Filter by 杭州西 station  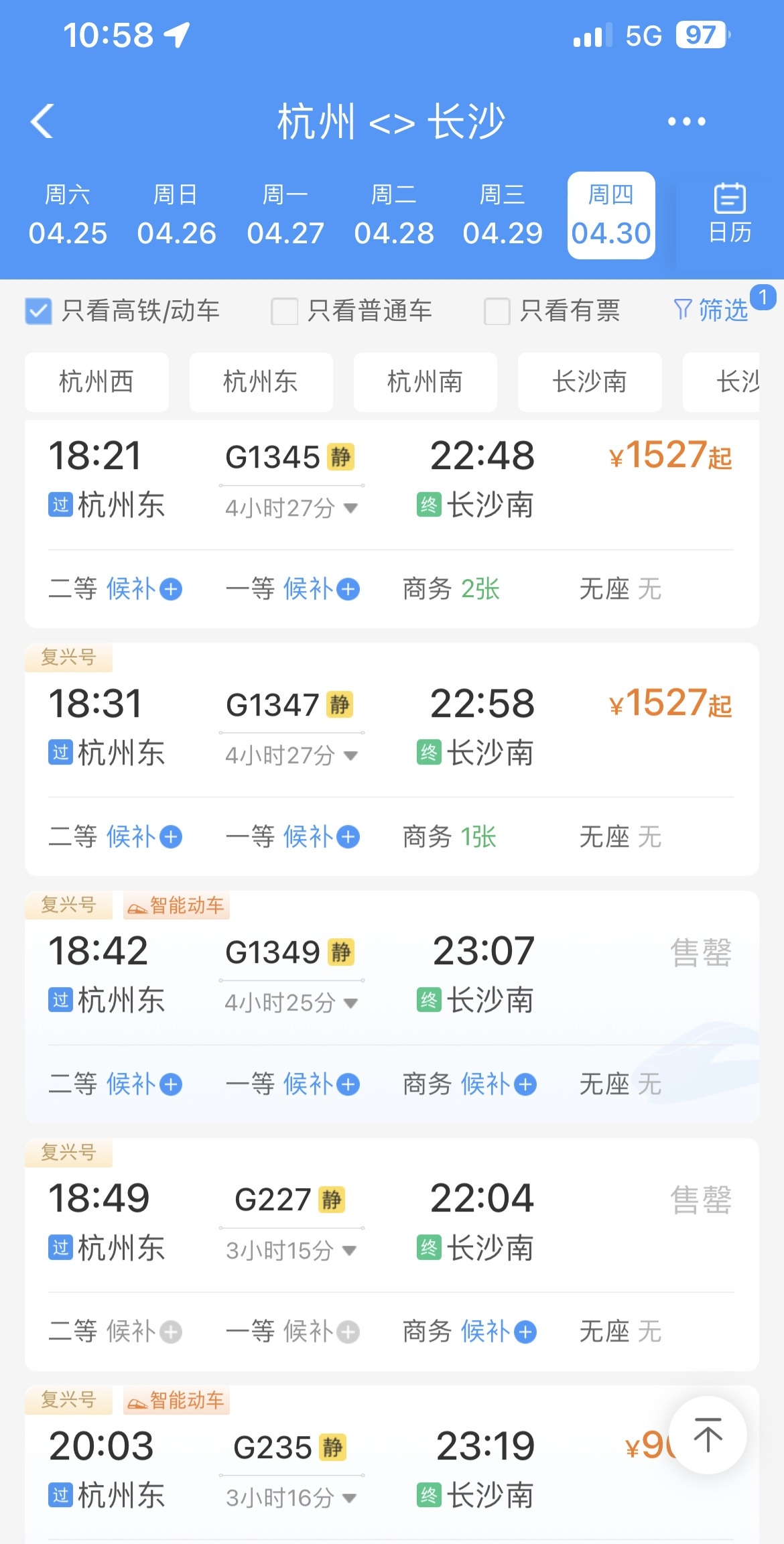pyautogui.click(x=96, y=382)
